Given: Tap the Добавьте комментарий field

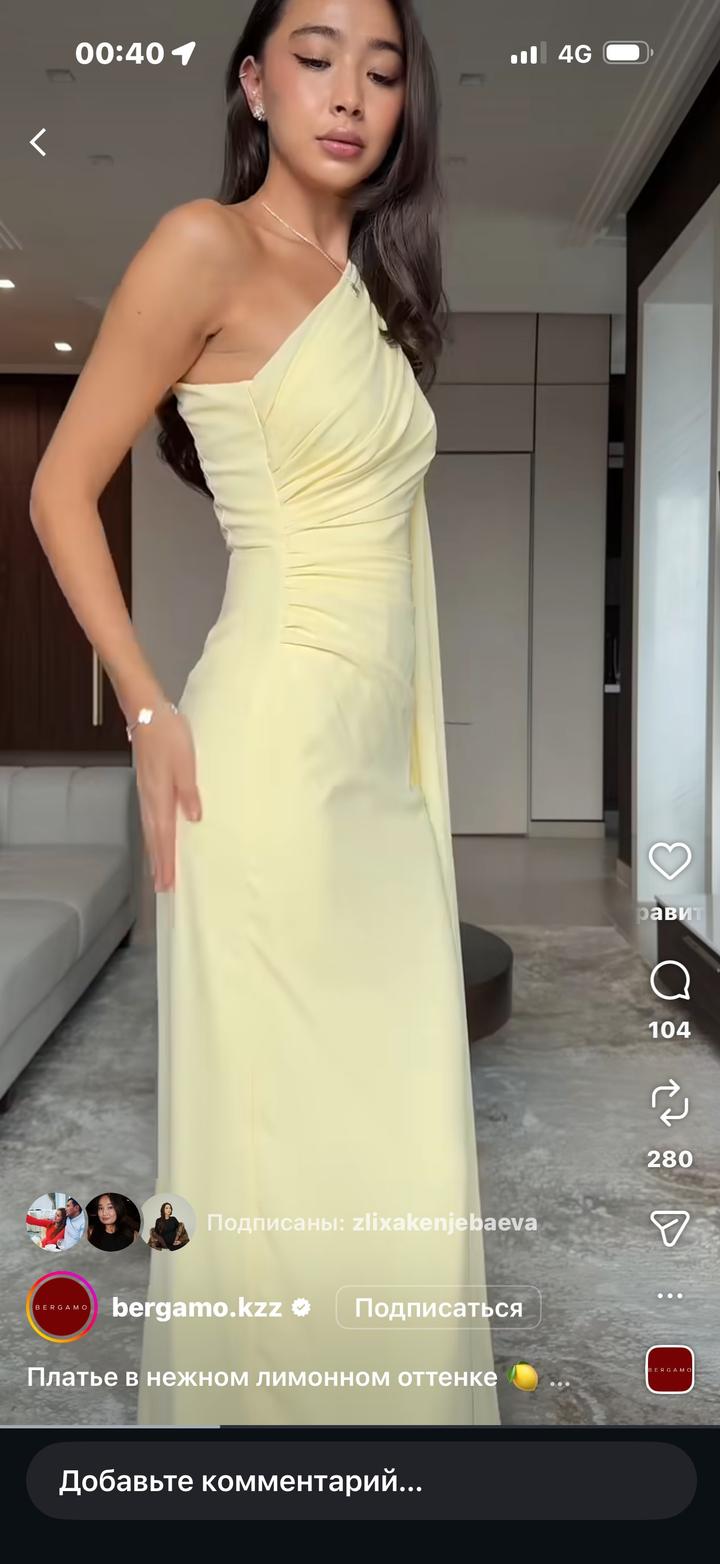Looking at the screenshot, I should point(360,1481).
